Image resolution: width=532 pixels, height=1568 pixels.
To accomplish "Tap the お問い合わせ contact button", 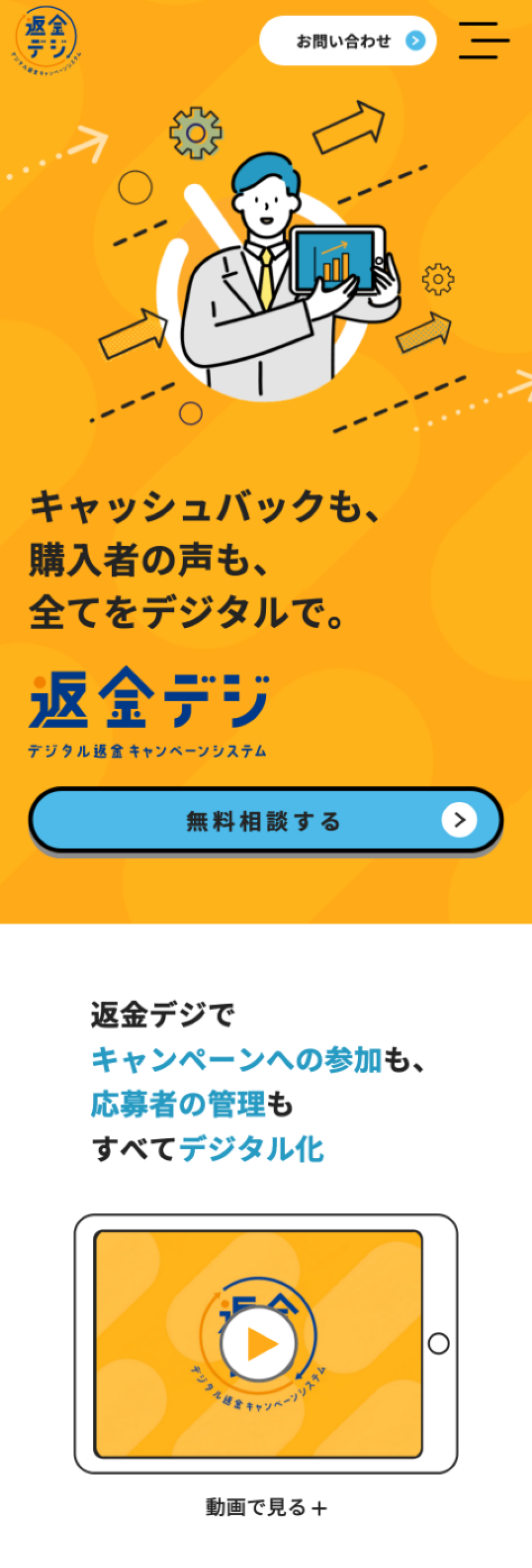I will pyautogui.click(x=348, y=41).
